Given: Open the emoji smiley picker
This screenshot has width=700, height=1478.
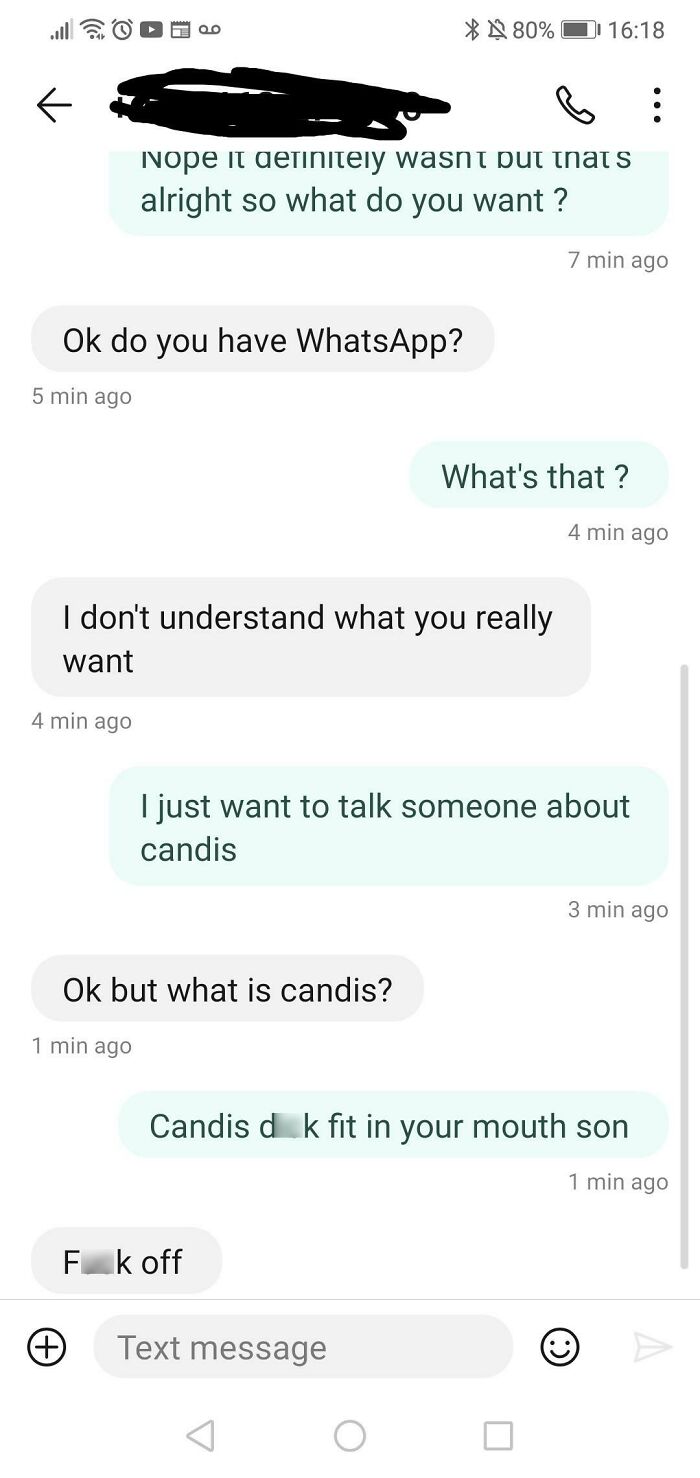Looking at the screenshot, I should (559, 1347).
